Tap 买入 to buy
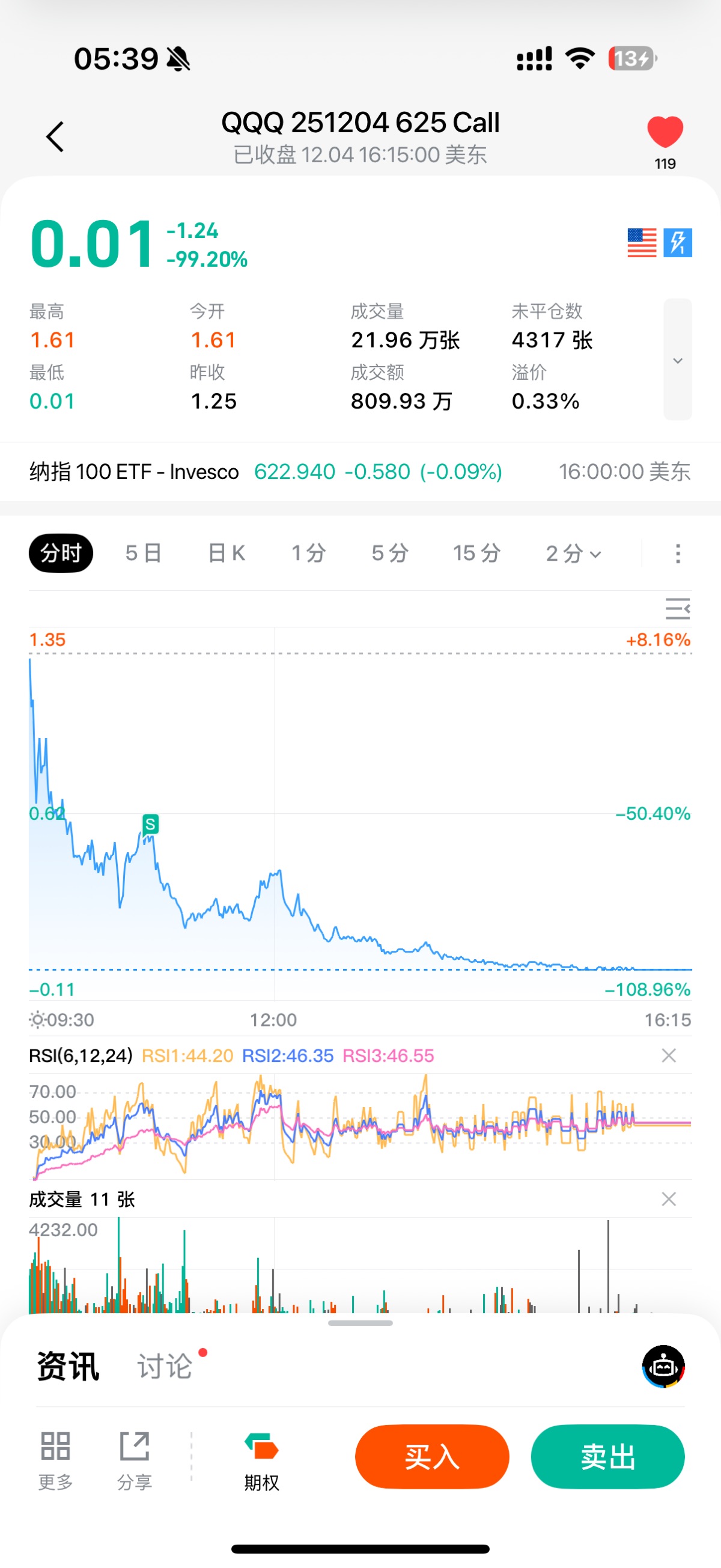 point(431,1457)
